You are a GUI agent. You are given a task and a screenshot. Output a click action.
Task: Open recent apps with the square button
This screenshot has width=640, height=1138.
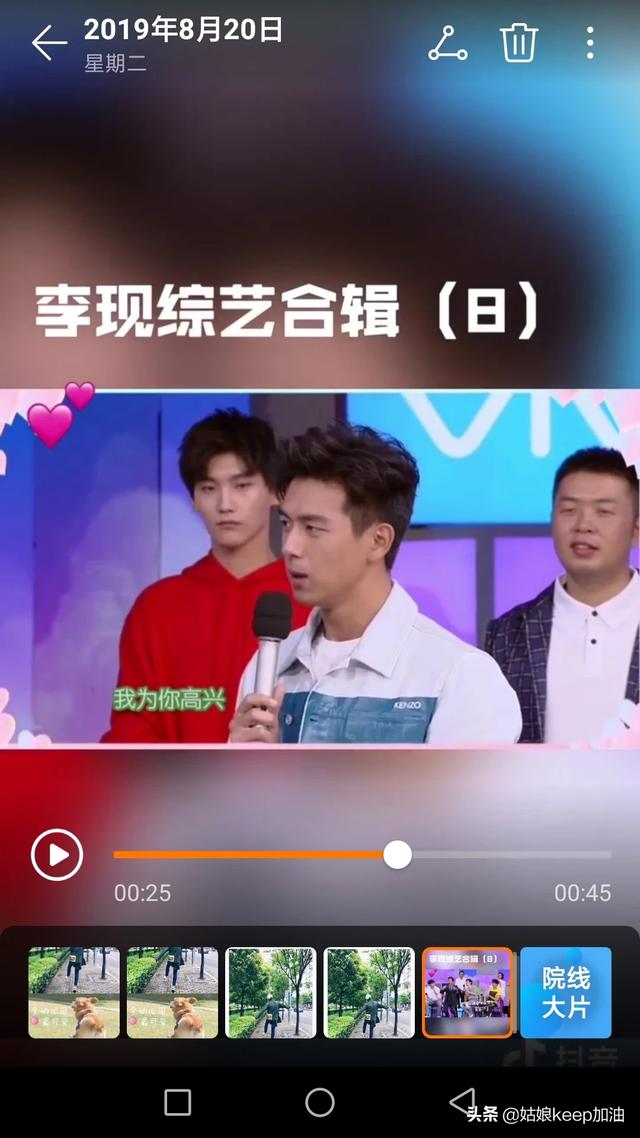pyautogui.click(x=177, y=1102)
